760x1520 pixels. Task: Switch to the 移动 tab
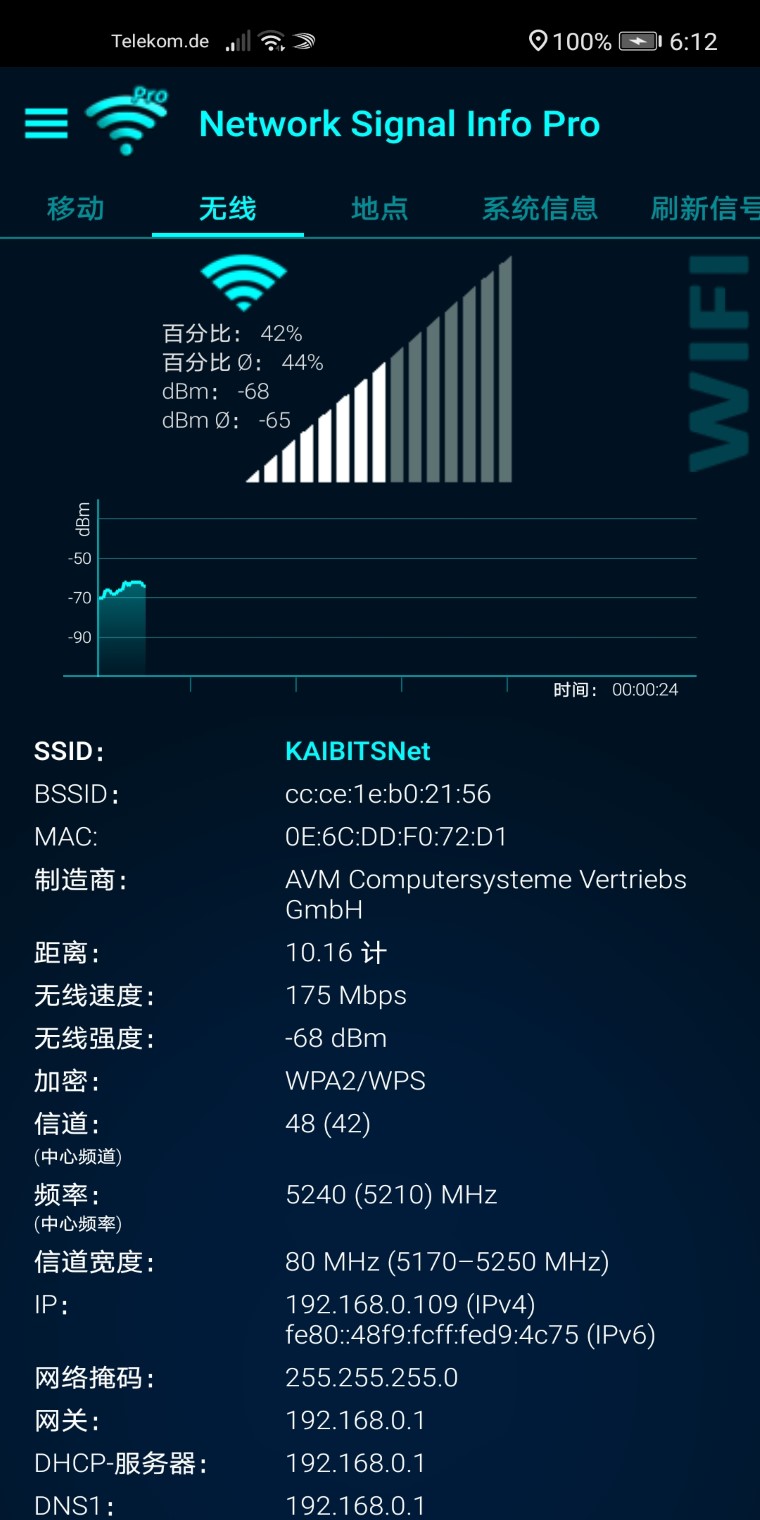pos(76,208)
